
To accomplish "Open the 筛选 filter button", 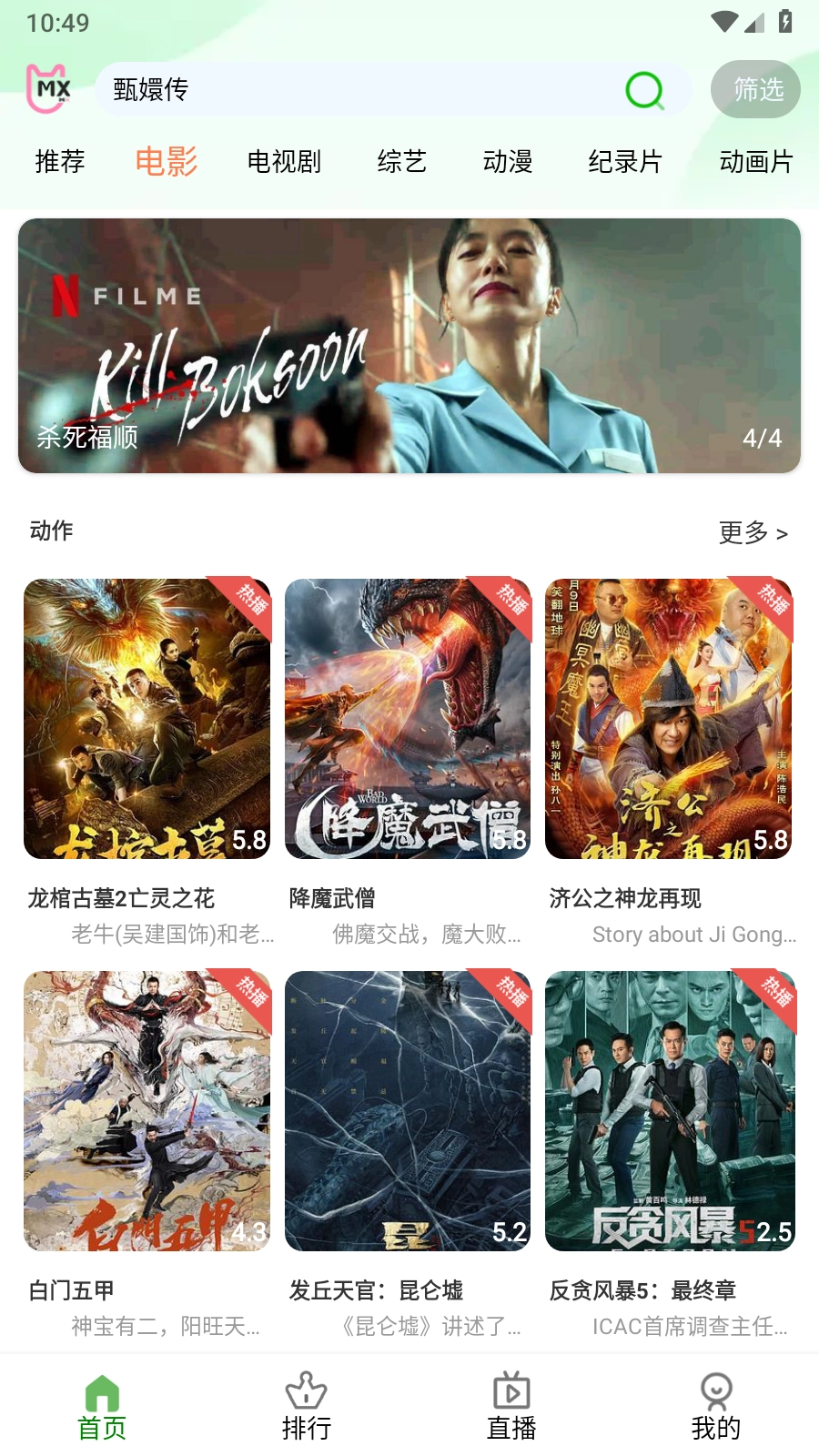I will tap(755, 89).
